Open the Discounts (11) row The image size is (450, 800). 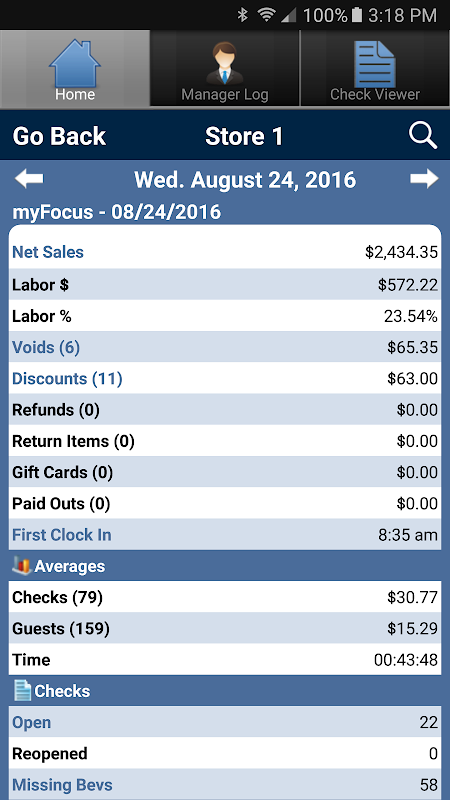(225, 378)
